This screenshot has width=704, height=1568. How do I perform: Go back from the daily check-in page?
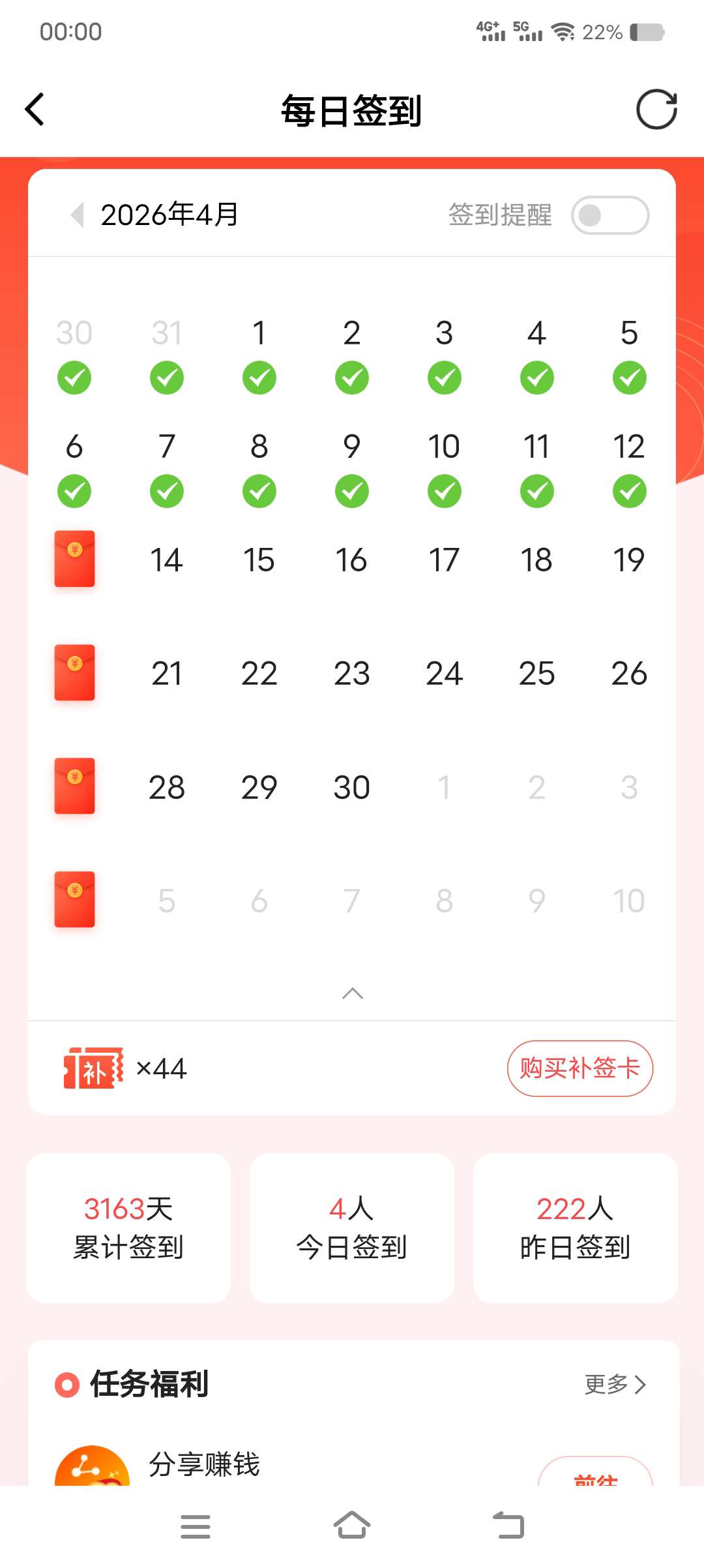pyautogui.click(x=35, y=110)
